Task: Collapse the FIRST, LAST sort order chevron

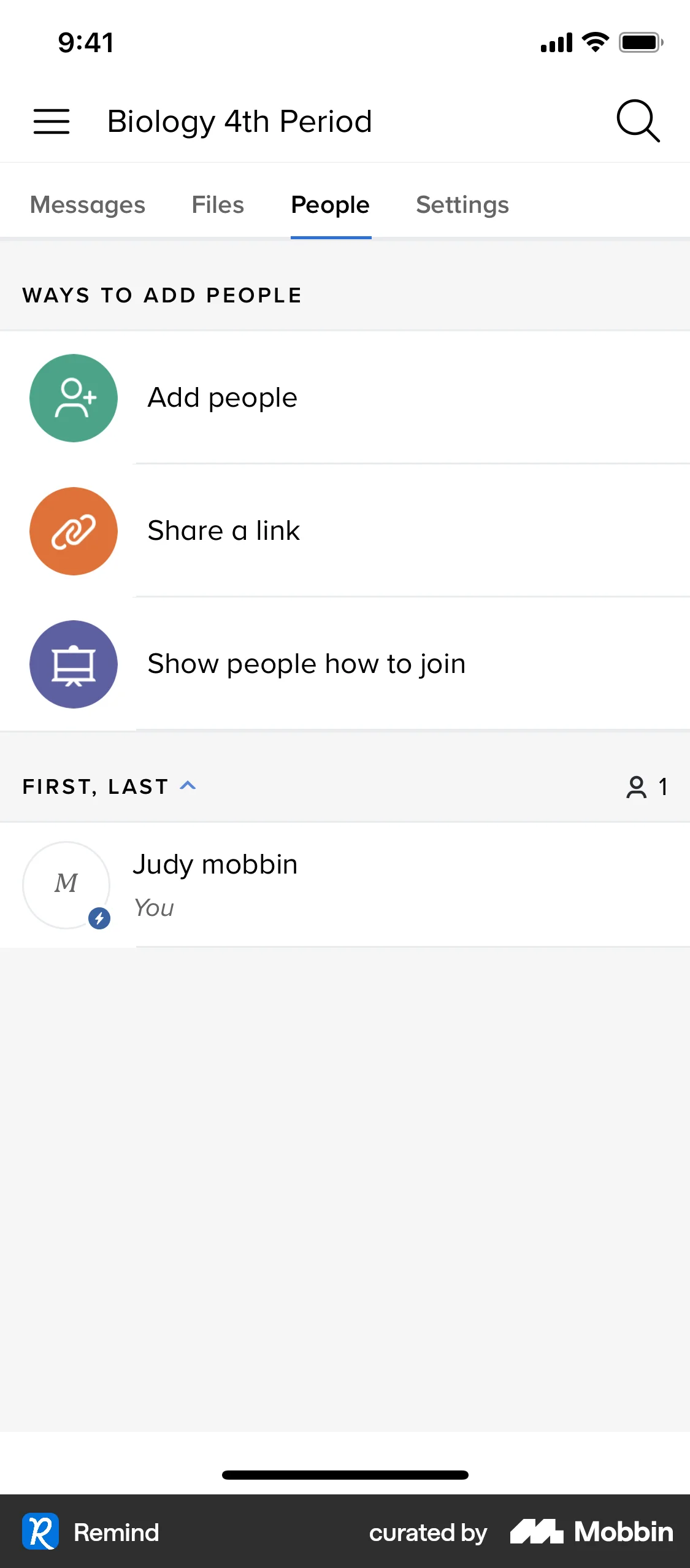Action: 188,786
